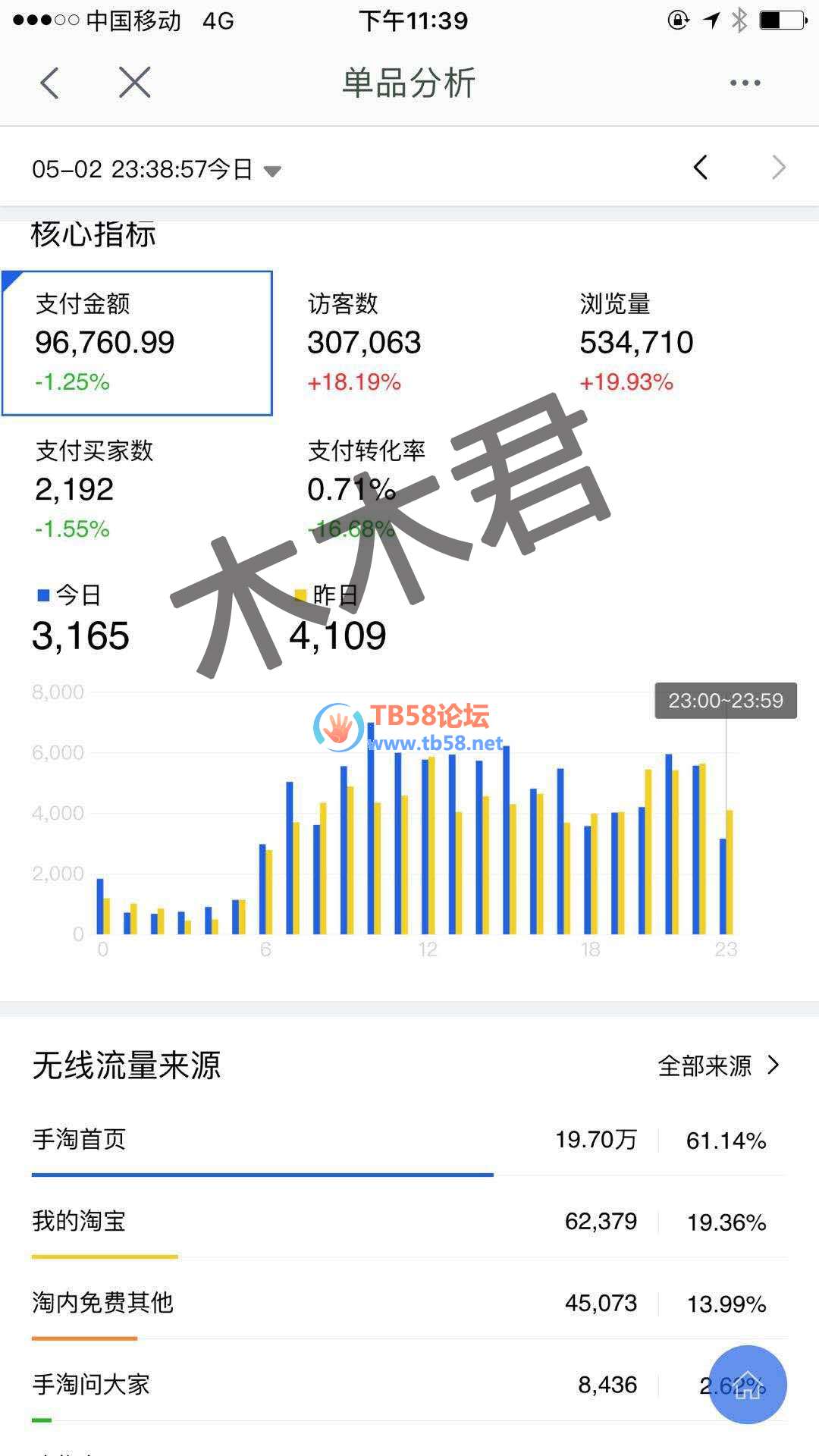This screenshot has width=819, height=1456.
Task: Close the 单品分析 page
Action: (x=135, y=82)
